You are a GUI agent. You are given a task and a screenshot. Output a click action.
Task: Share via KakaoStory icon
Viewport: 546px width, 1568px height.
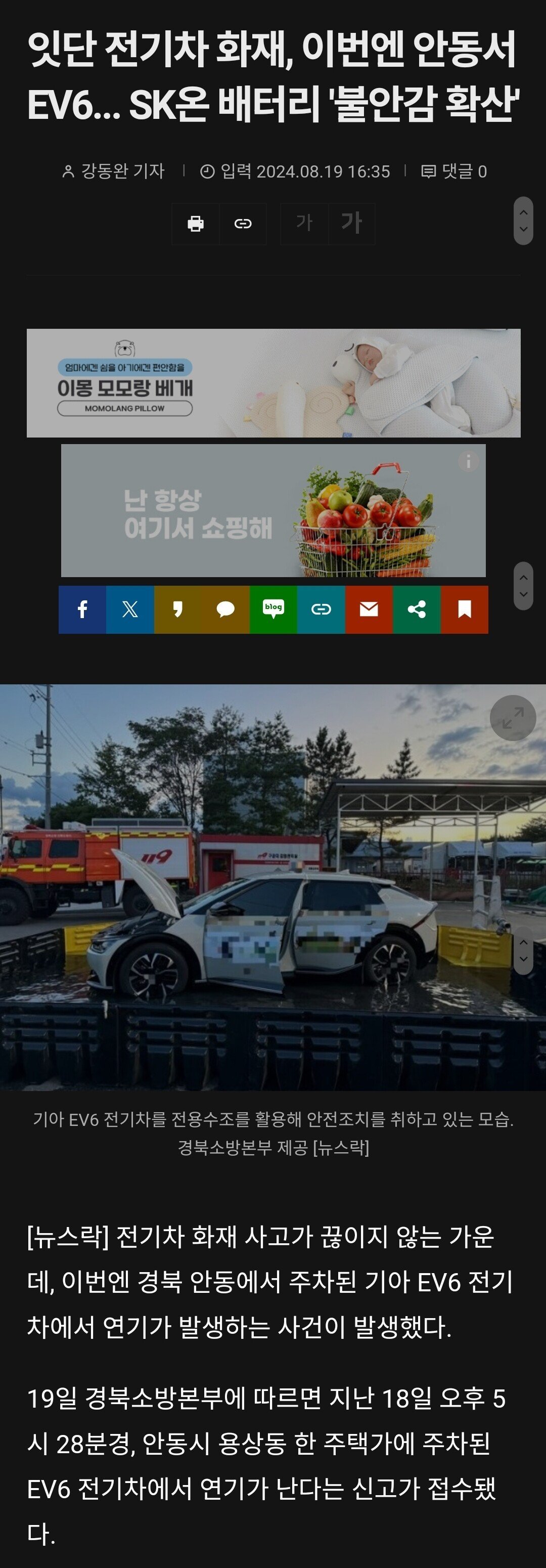(x=178, y=609)
